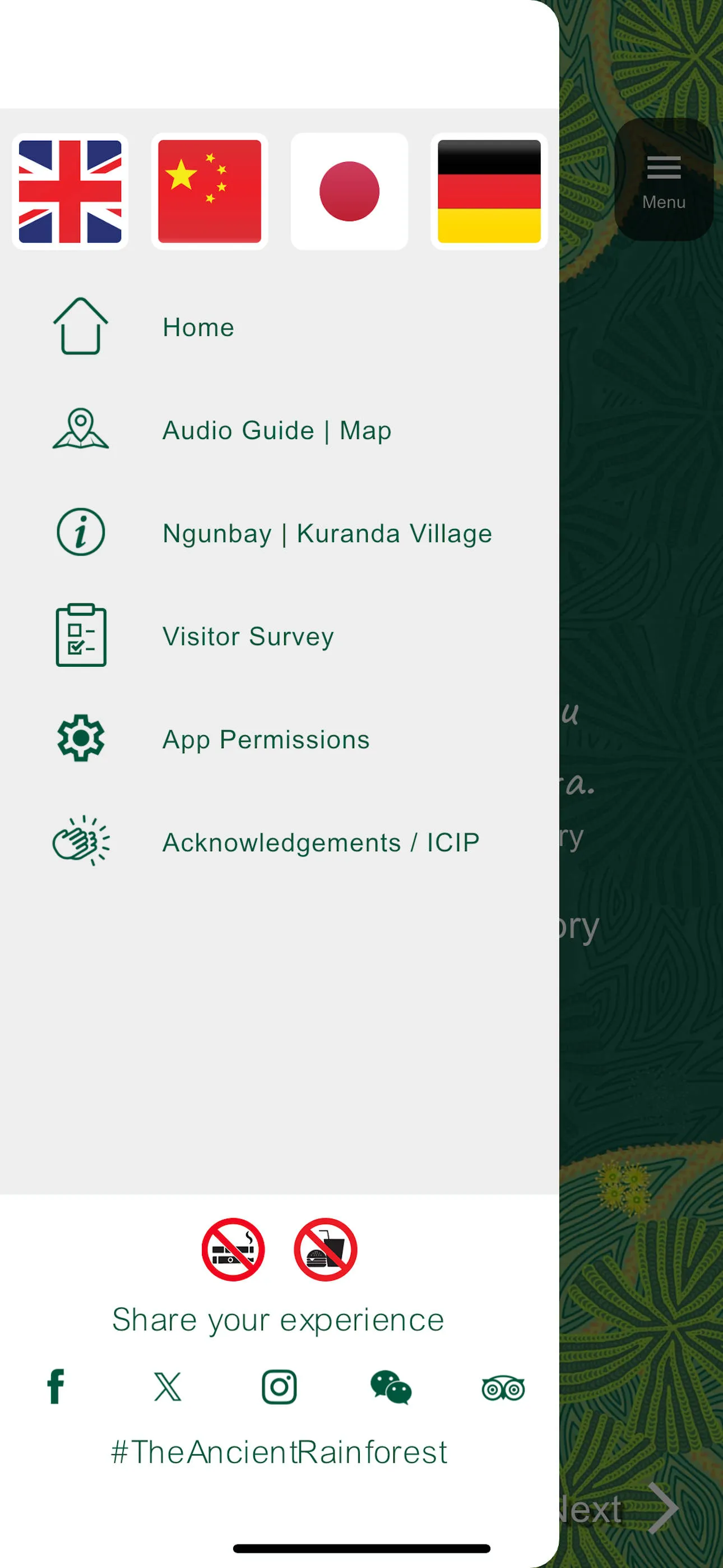Image resolution: width=723 pixels, height=1568 pixels.
Task: Open Instagram via its icon
Action: 279,1386
